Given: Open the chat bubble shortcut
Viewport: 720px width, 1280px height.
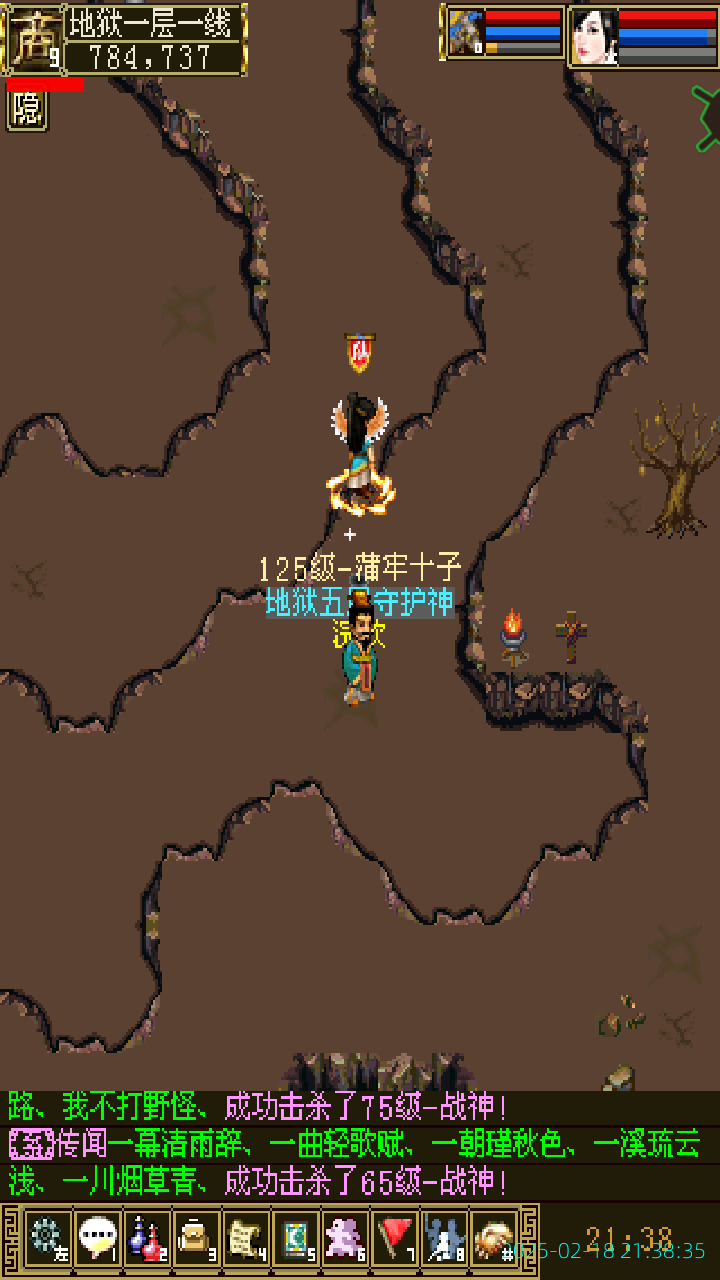Looking at the screenshot, I should coord(97,1238).
